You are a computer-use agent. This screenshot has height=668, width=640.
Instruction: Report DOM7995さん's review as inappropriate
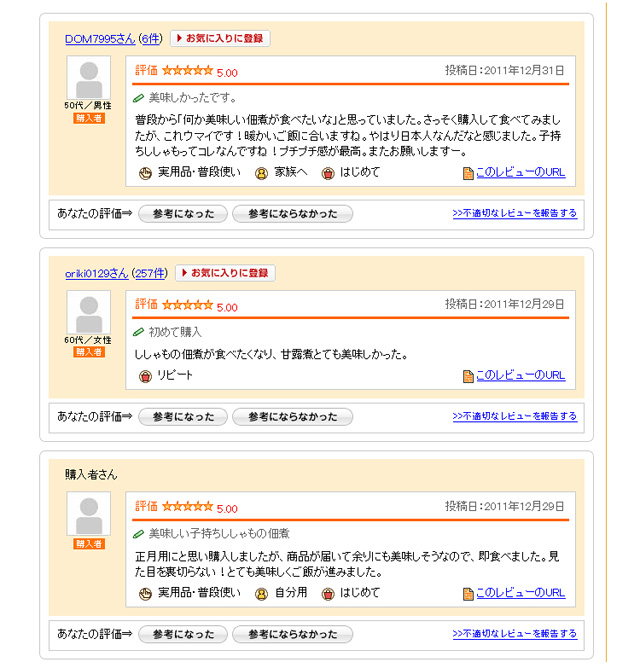[x=514, y=214]
